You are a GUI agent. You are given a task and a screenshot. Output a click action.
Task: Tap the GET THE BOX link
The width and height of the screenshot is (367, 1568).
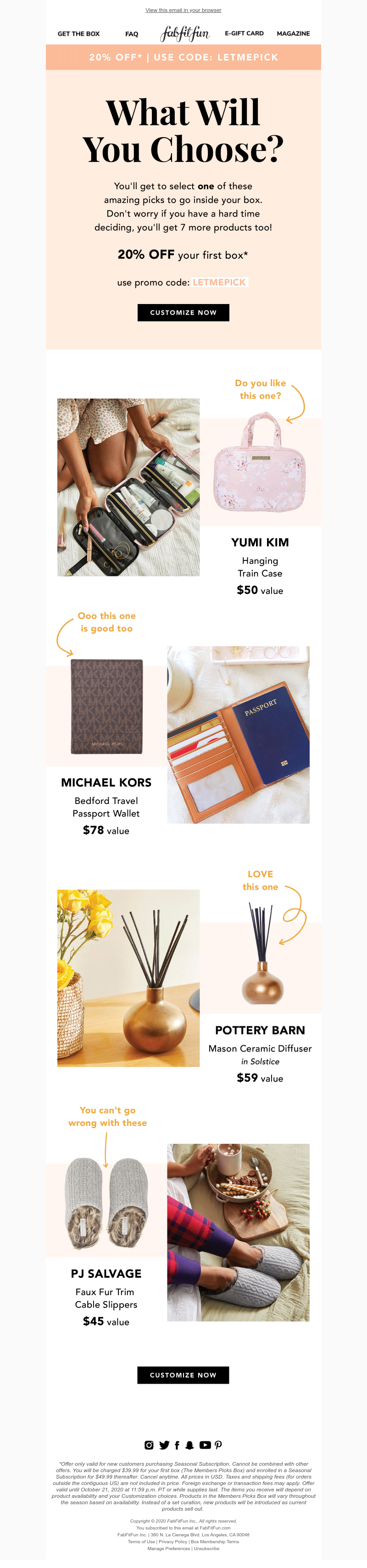tap(78, 34)
